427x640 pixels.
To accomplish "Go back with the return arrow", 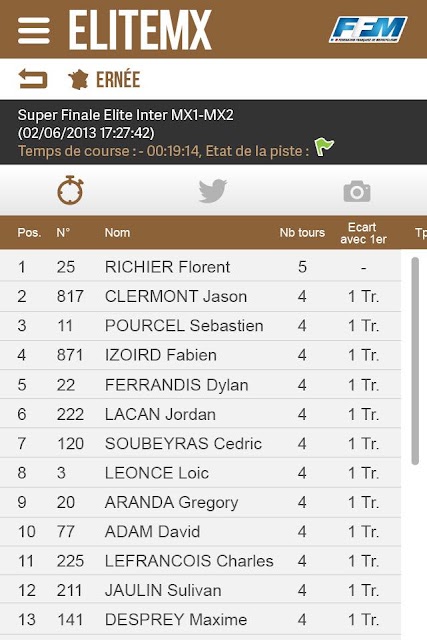I will (x=33, y=79).
